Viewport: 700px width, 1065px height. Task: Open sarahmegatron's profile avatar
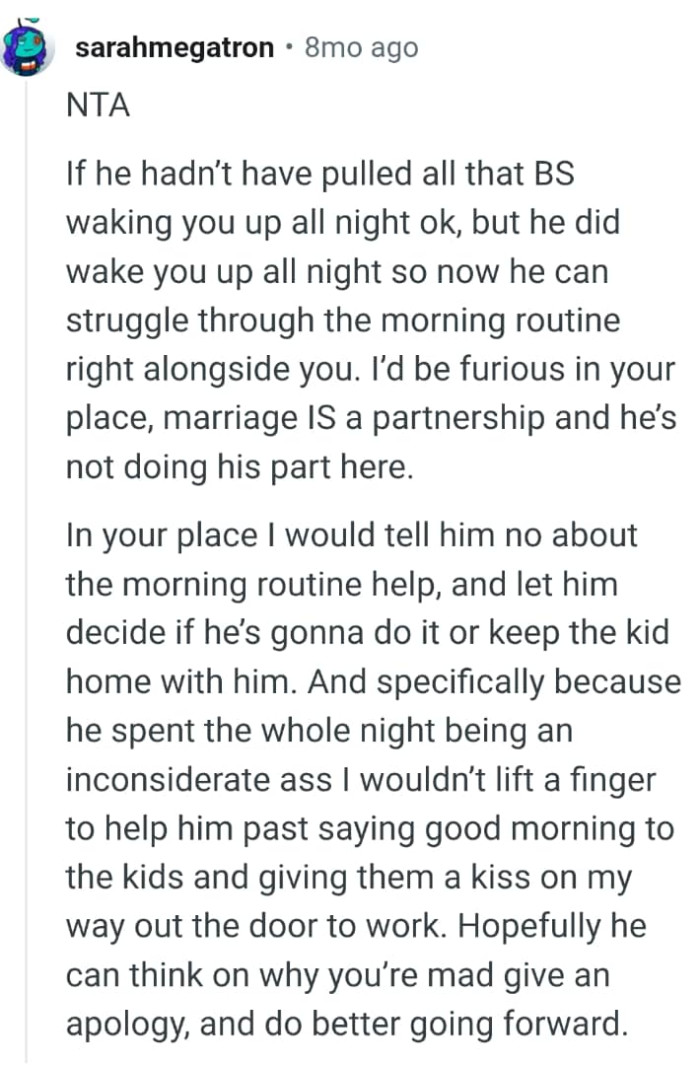(28, 47)
